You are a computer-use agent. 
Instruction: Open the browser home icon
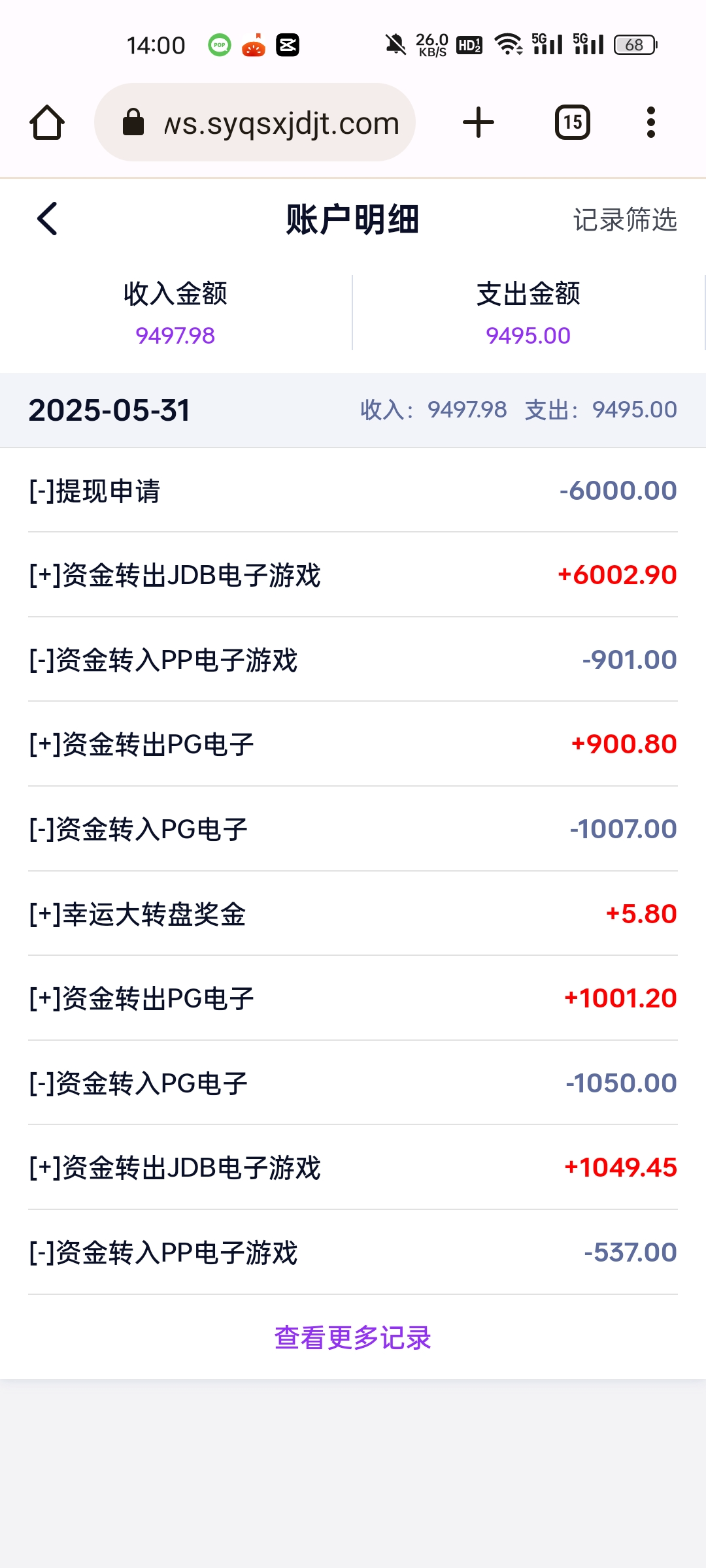pyautogui.click(x=47, y=122)
